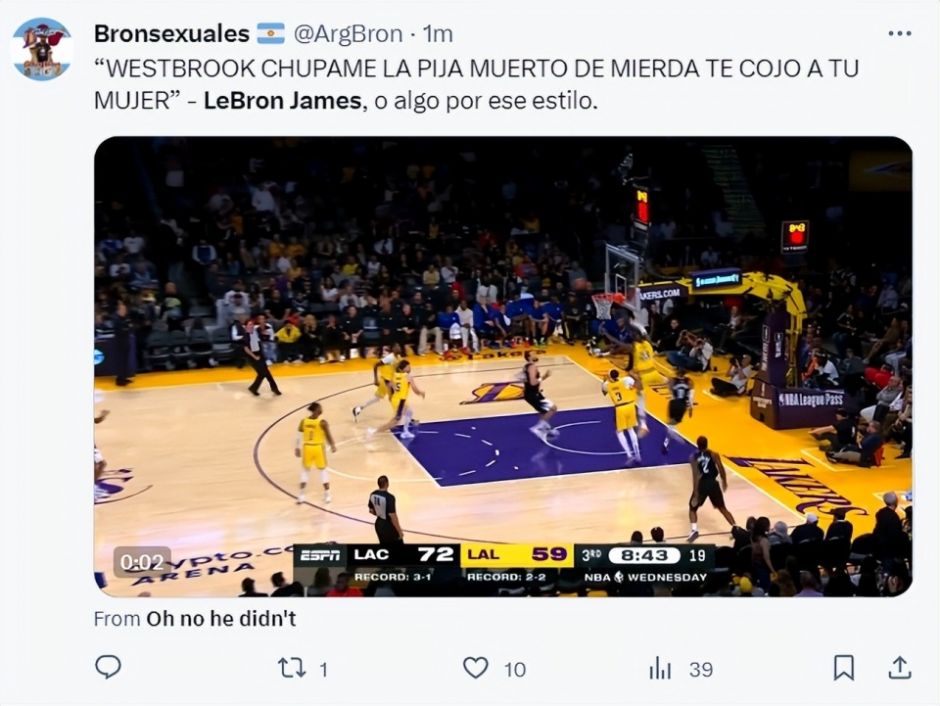Viewport: 940px width, 706px height.
Task: Bookmark this tweet
Action: 844,667
